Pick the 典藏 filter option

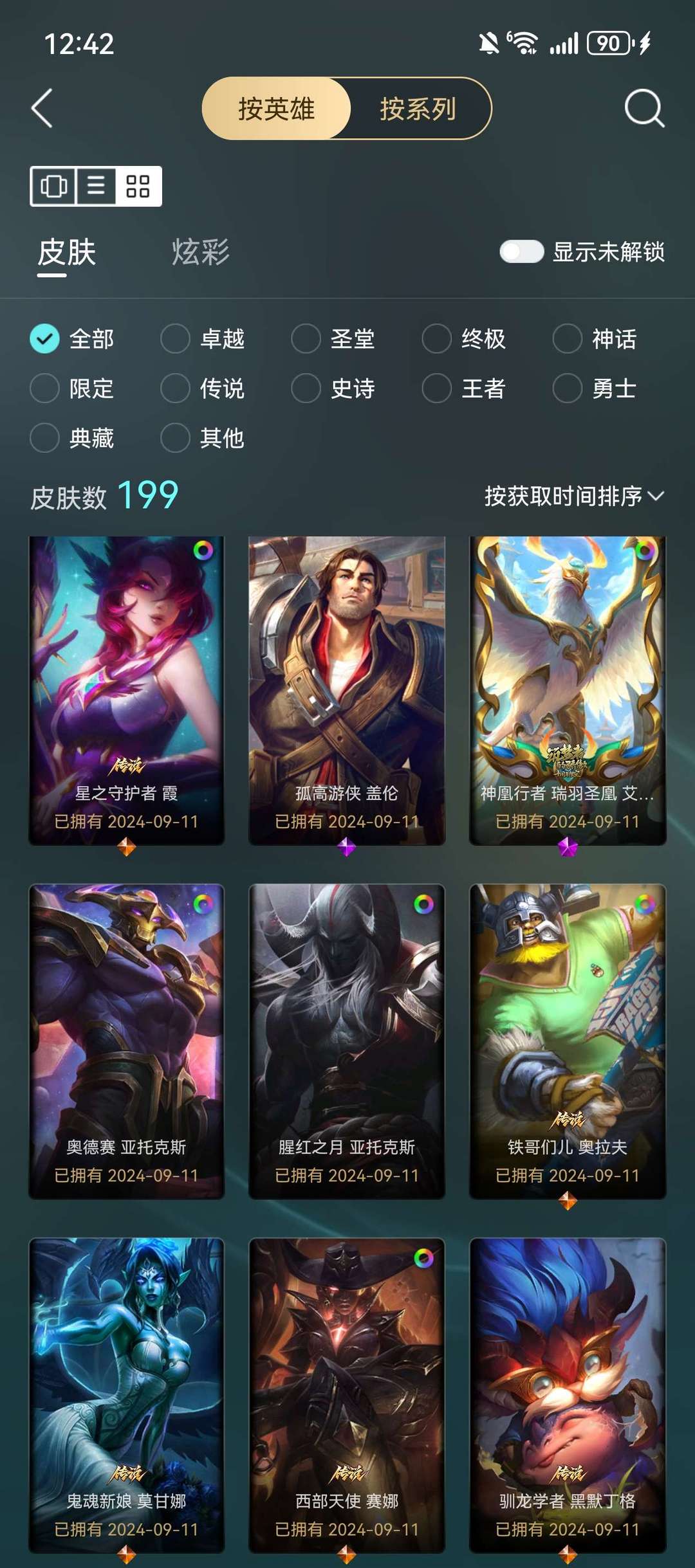click(73, 438)
